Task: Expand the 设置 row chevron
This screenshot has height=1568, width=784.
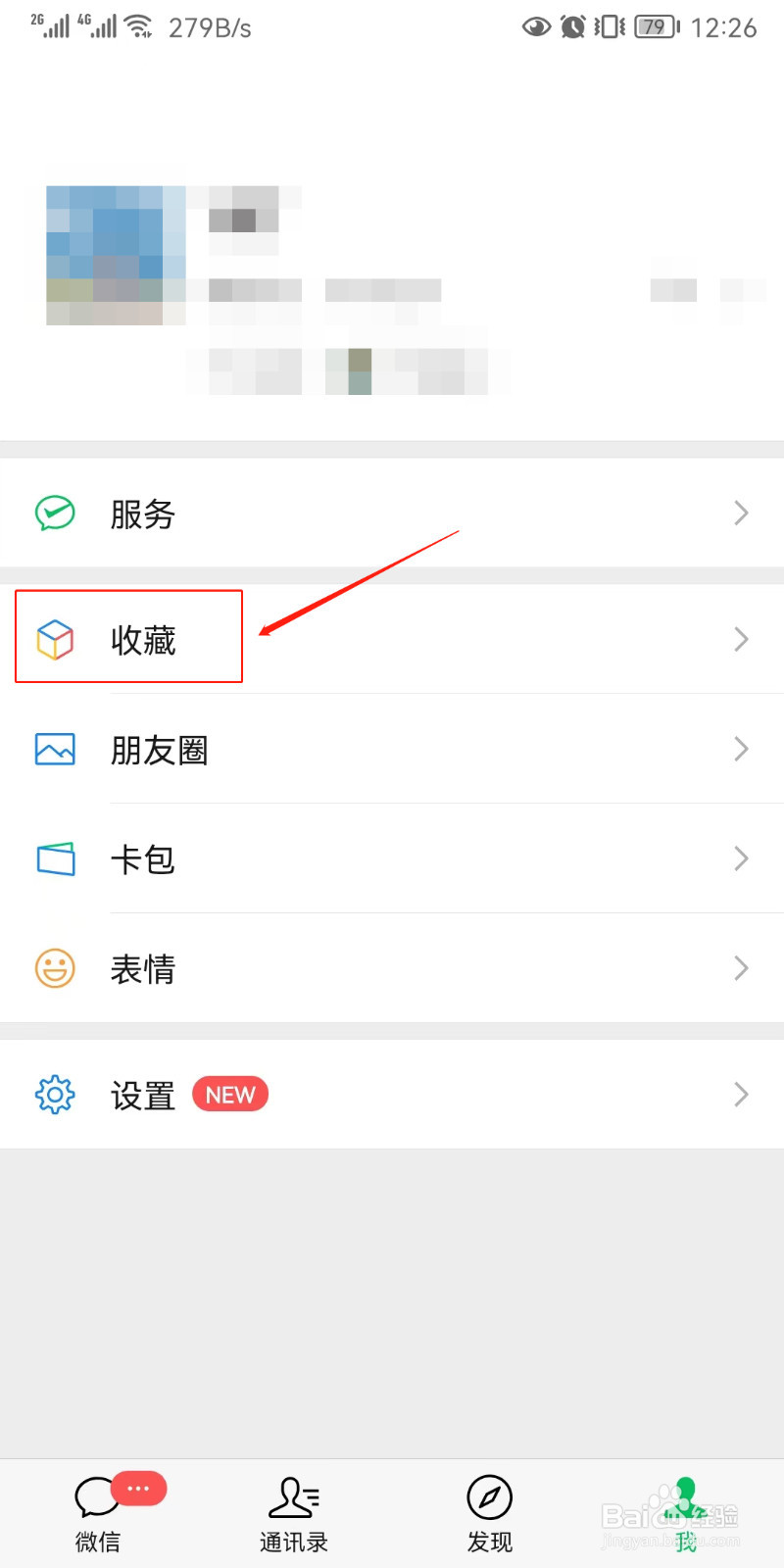Action: 742,1095
